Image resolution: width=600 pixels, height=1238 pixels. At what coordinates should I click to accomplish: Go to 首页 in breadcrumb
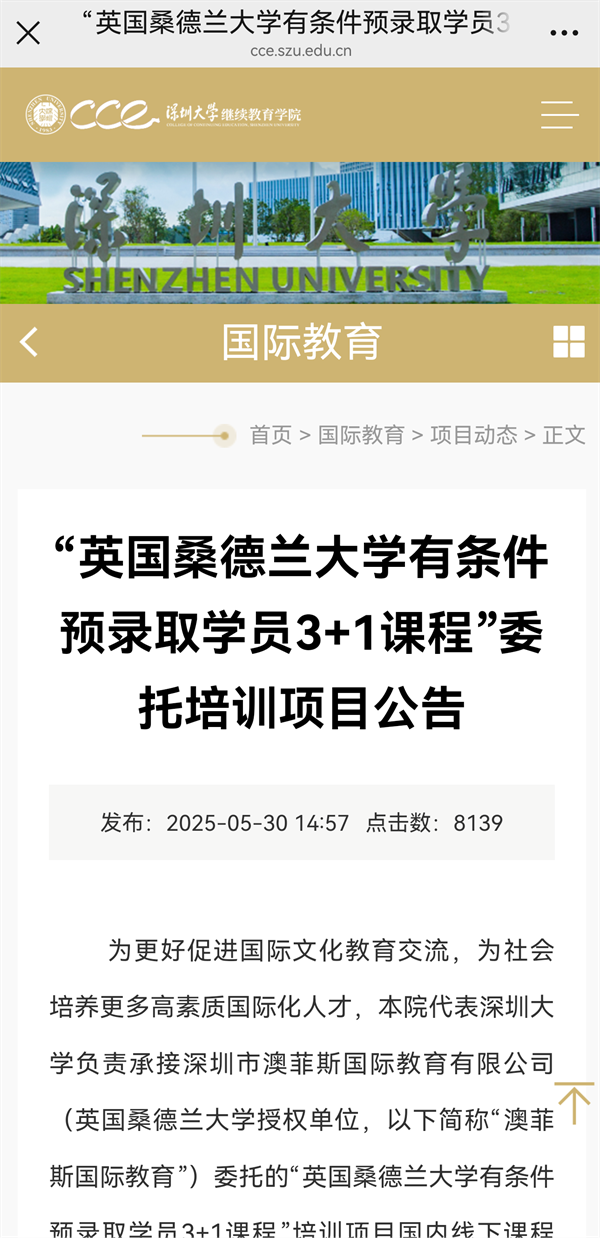(270, 435)
